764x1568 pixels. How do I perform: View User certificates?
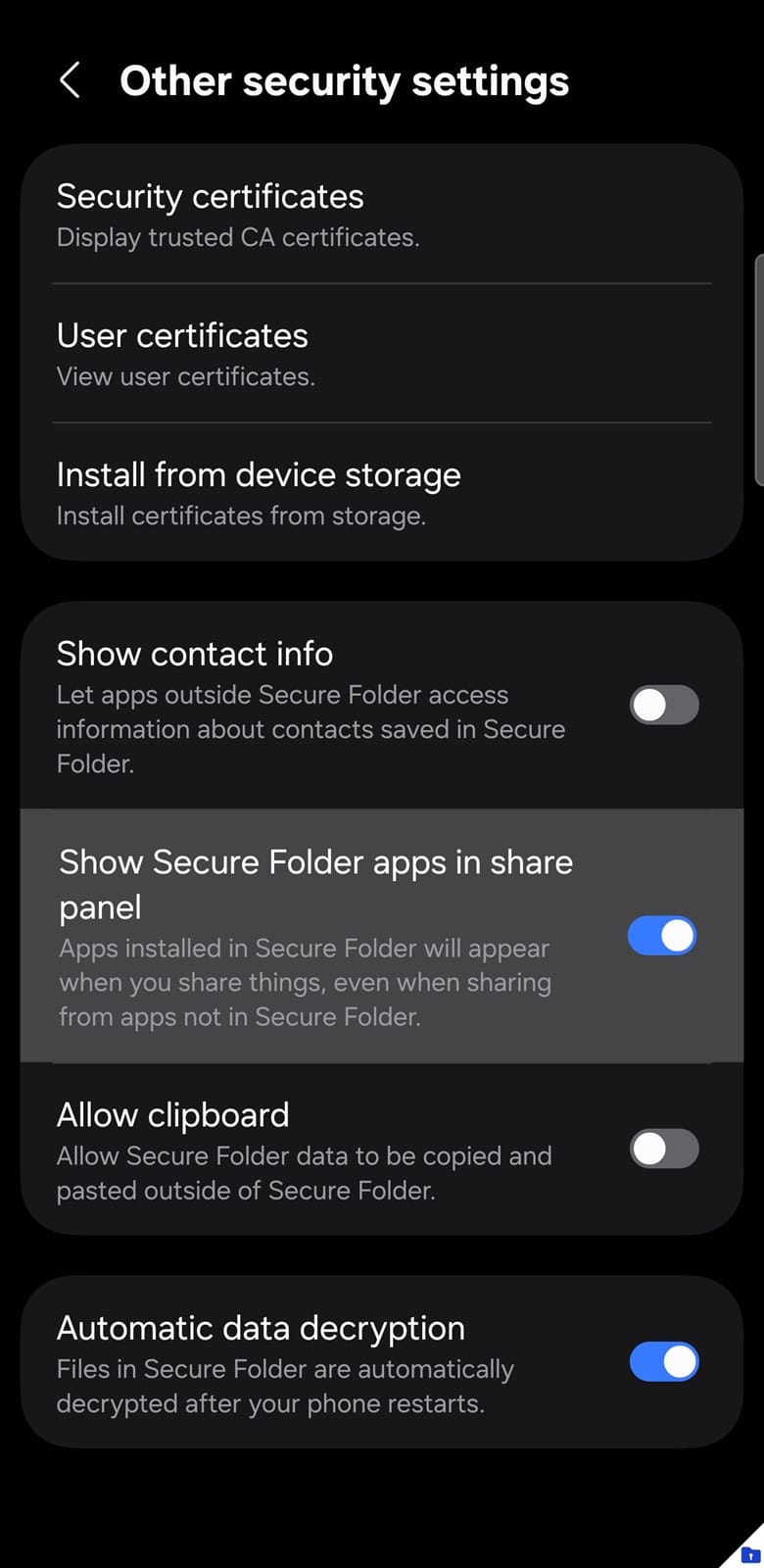[x=382, y=354]
